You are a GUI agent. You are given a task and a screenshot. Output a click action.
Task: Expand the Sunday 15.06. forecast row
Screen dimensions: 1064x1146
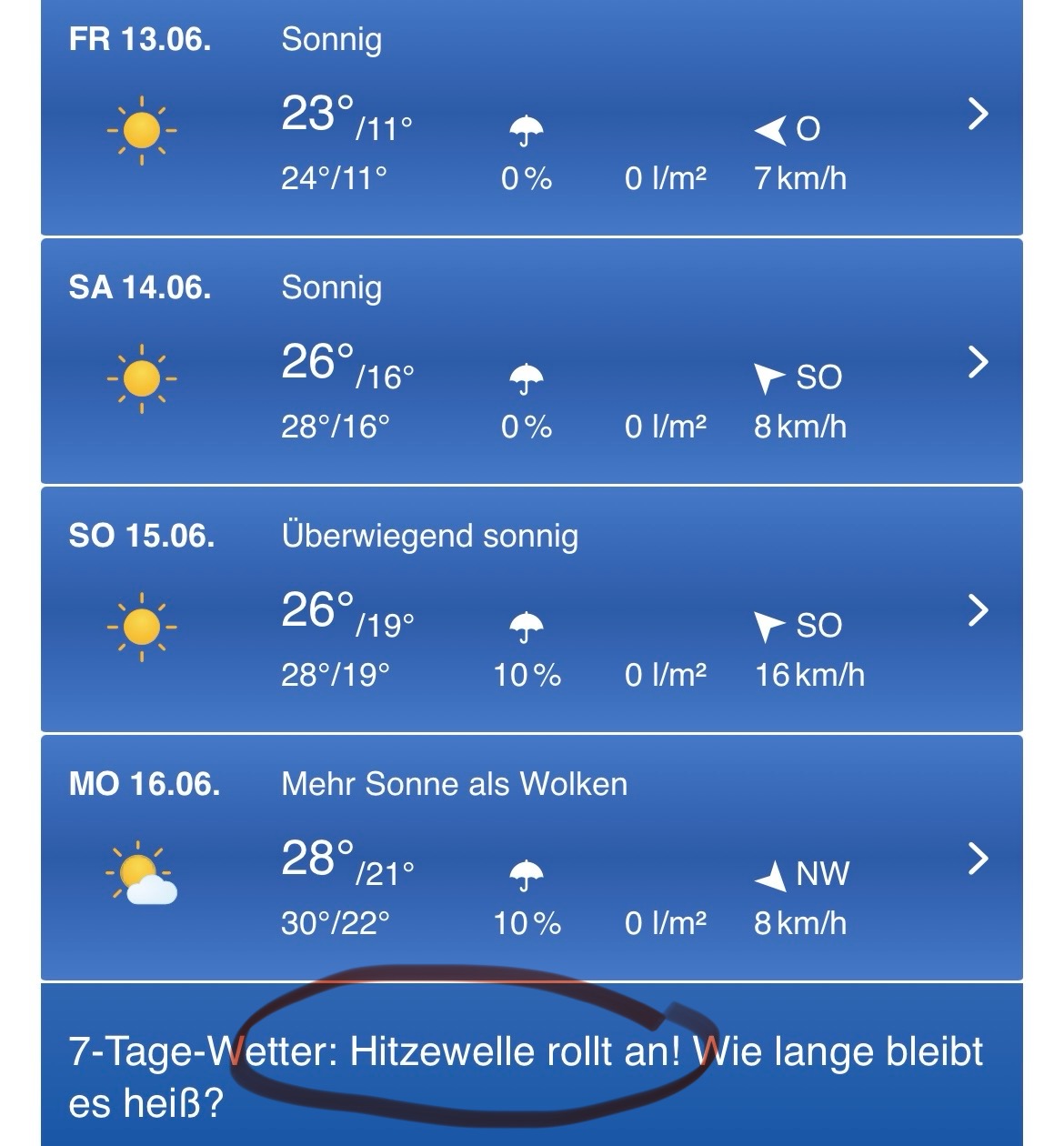(977, 610)
